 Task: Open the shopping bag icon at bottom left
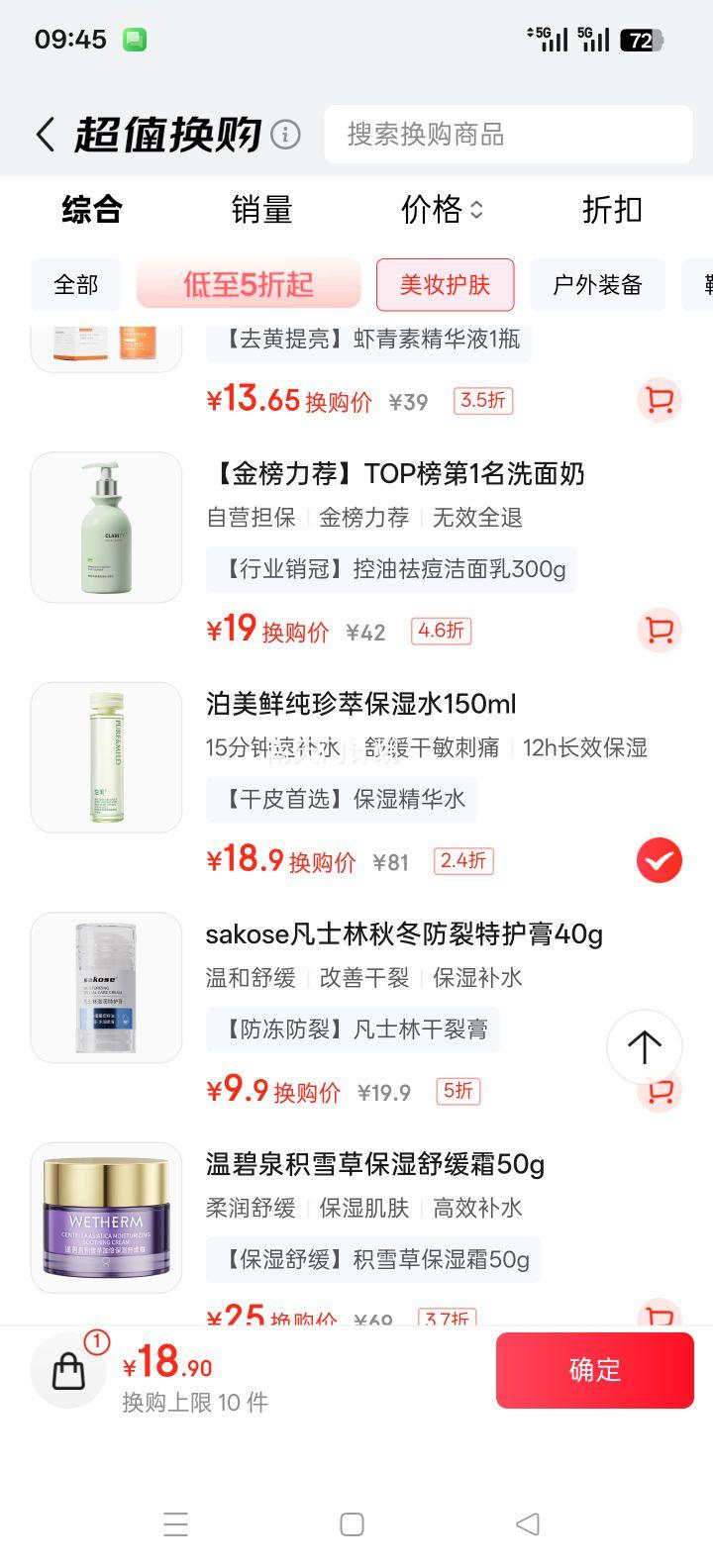[67, 1370]
